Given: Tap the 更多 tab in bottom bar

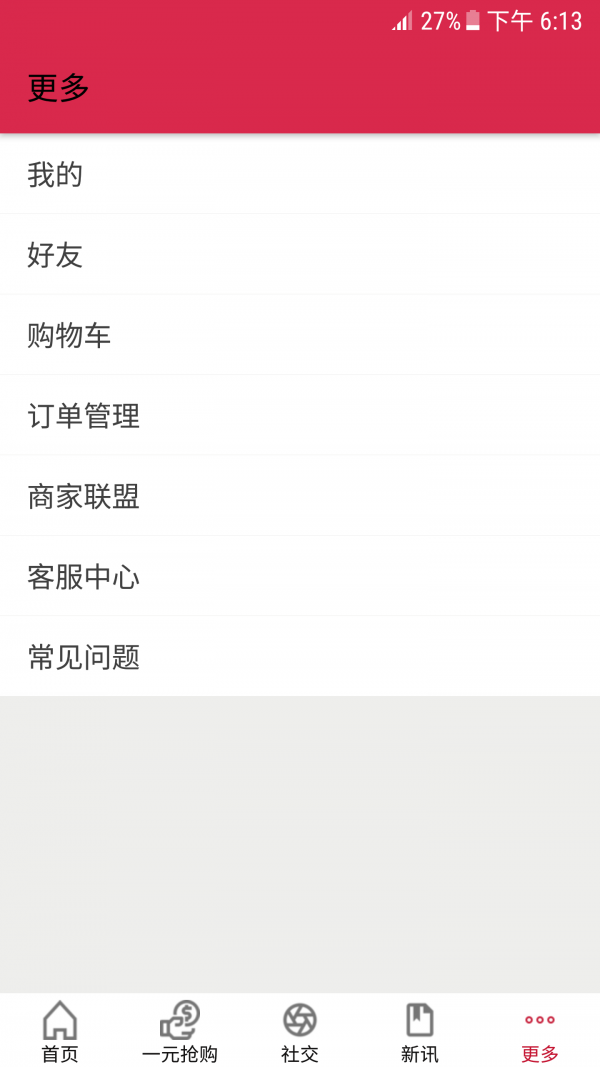Looking at the screenshot, I should coord(540,1030).
